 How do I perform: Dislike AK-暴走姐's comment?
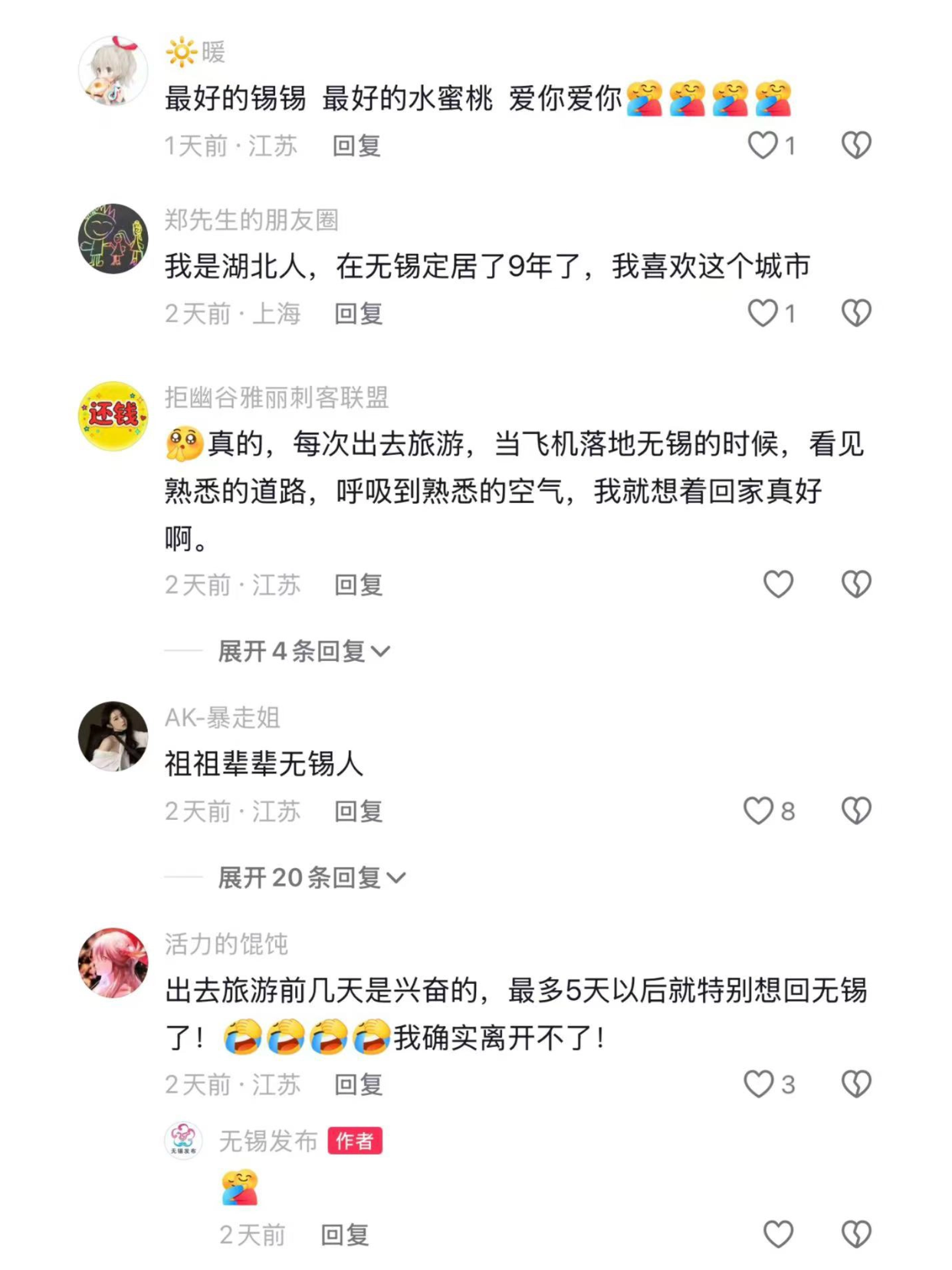point(856,811)
